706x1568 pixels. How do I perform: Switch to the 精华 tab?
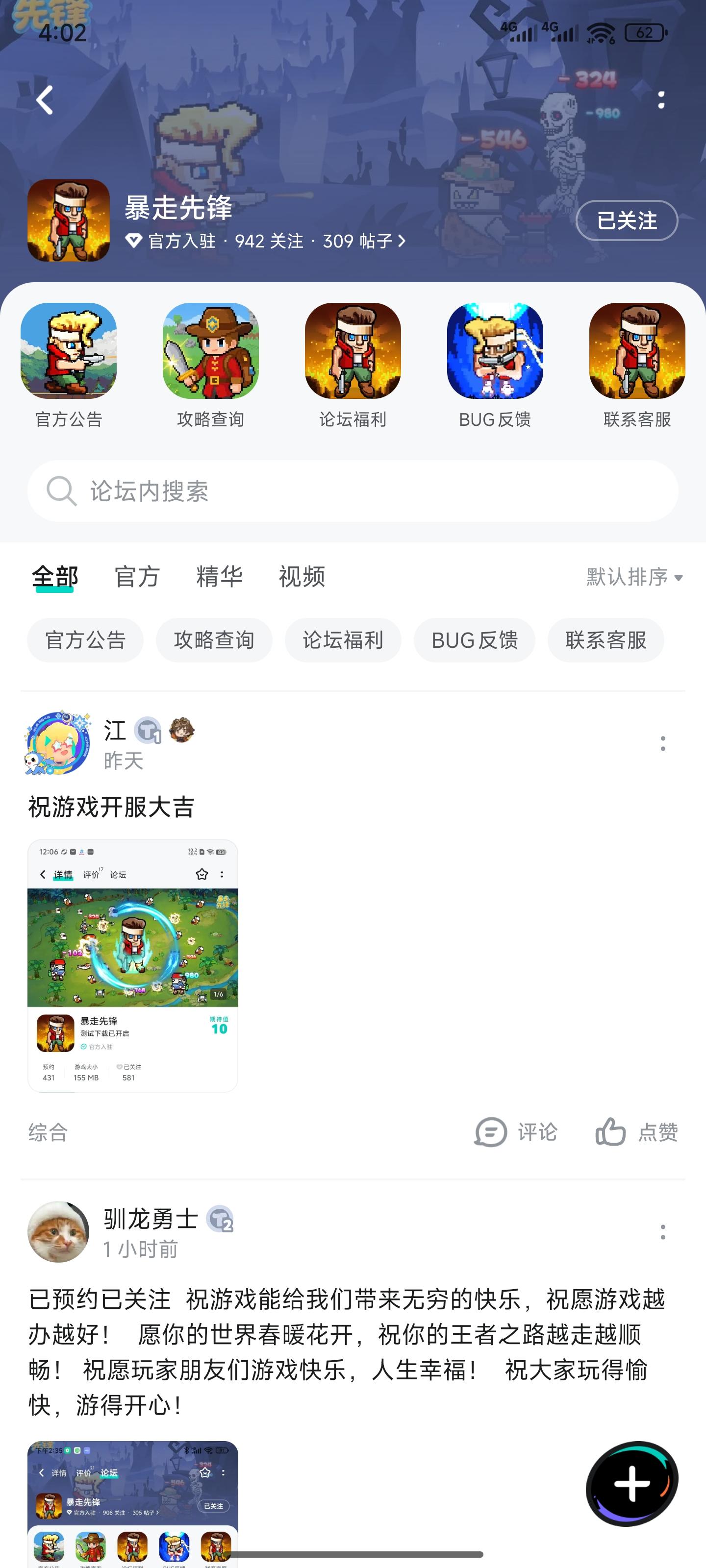[220, 576]
